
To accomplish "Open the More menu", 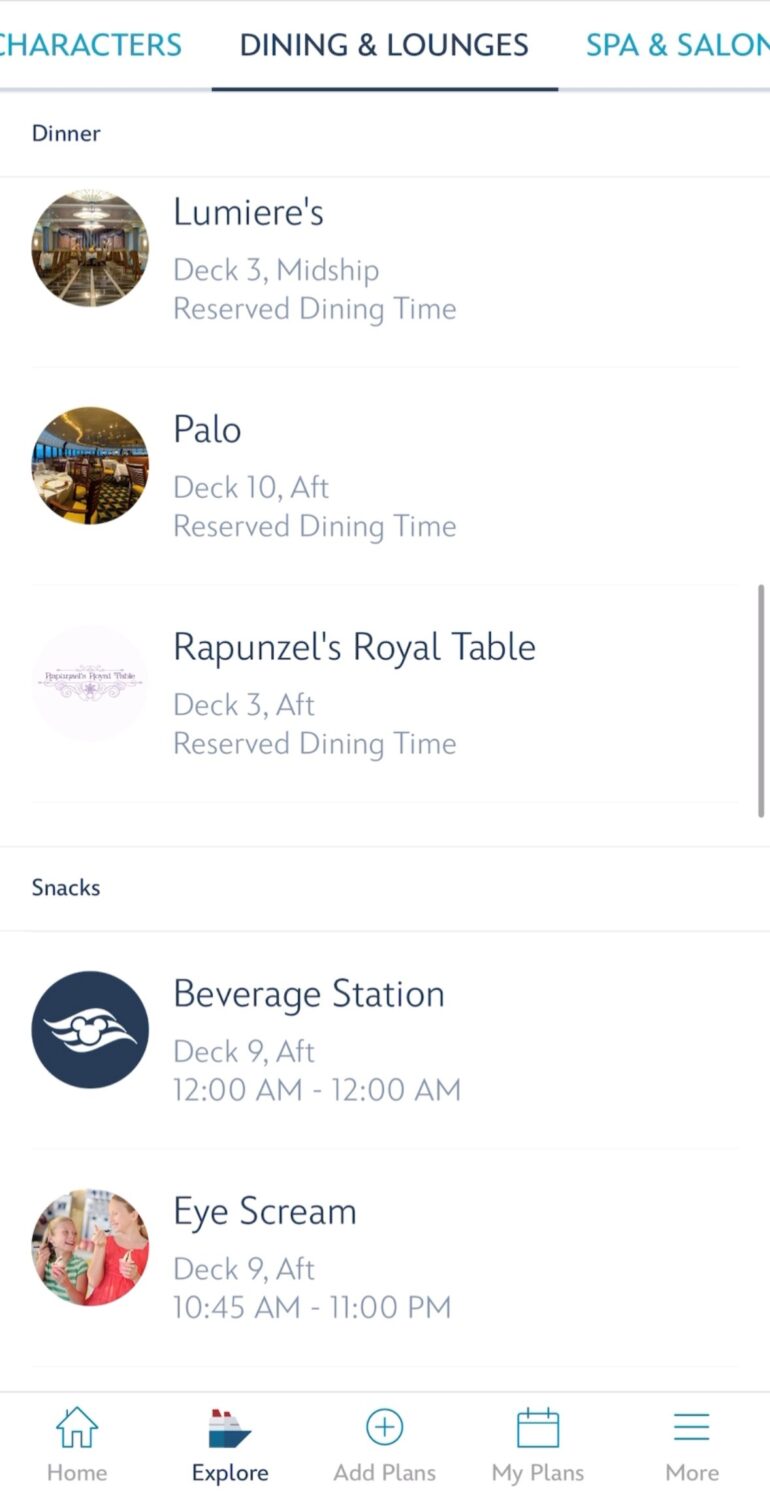I will pyautogui.click(x=692, y=1443).
